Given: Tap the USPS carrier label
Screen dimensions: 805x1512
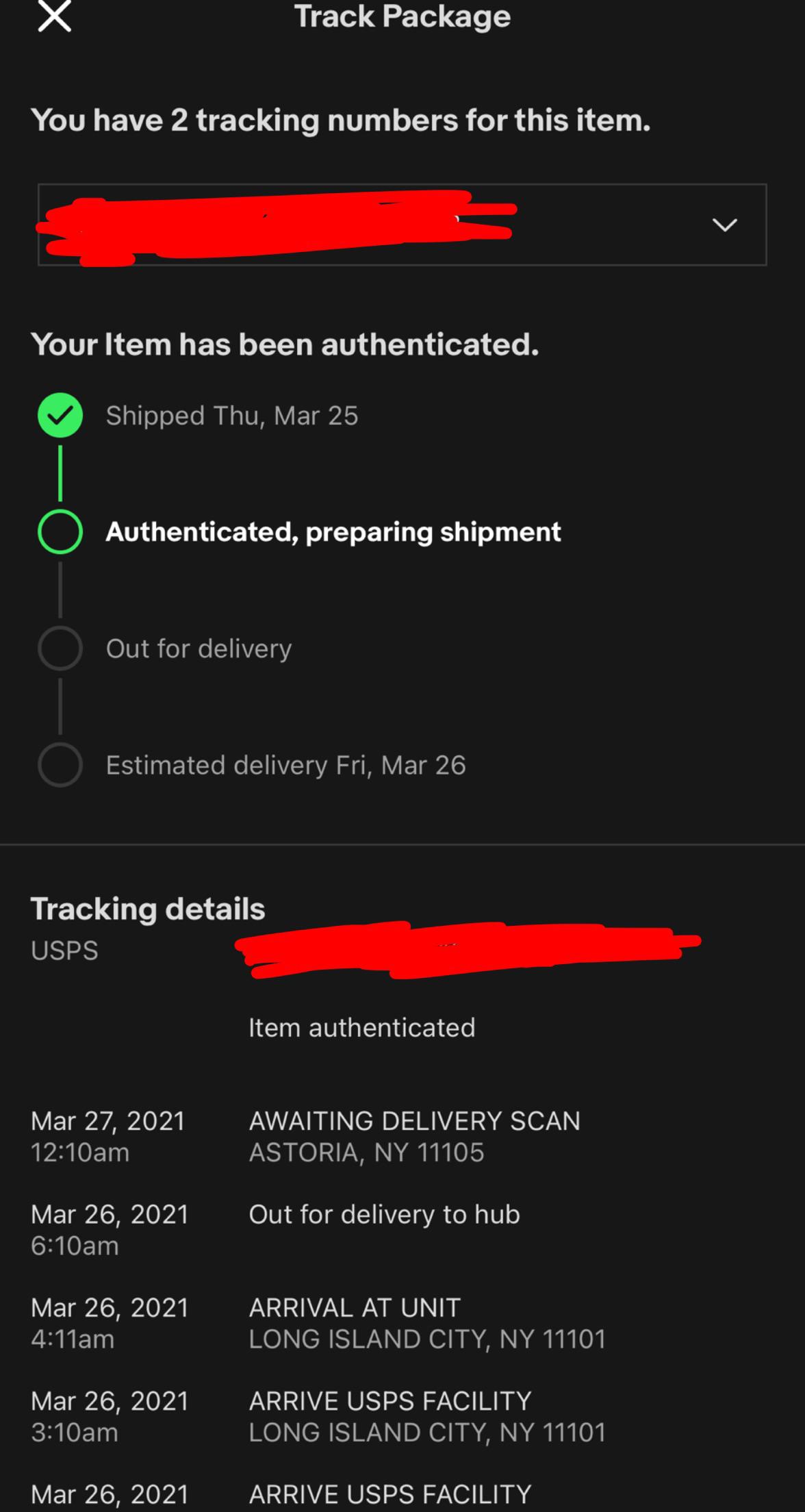Looking at the screenshot, I should (64, 950).
